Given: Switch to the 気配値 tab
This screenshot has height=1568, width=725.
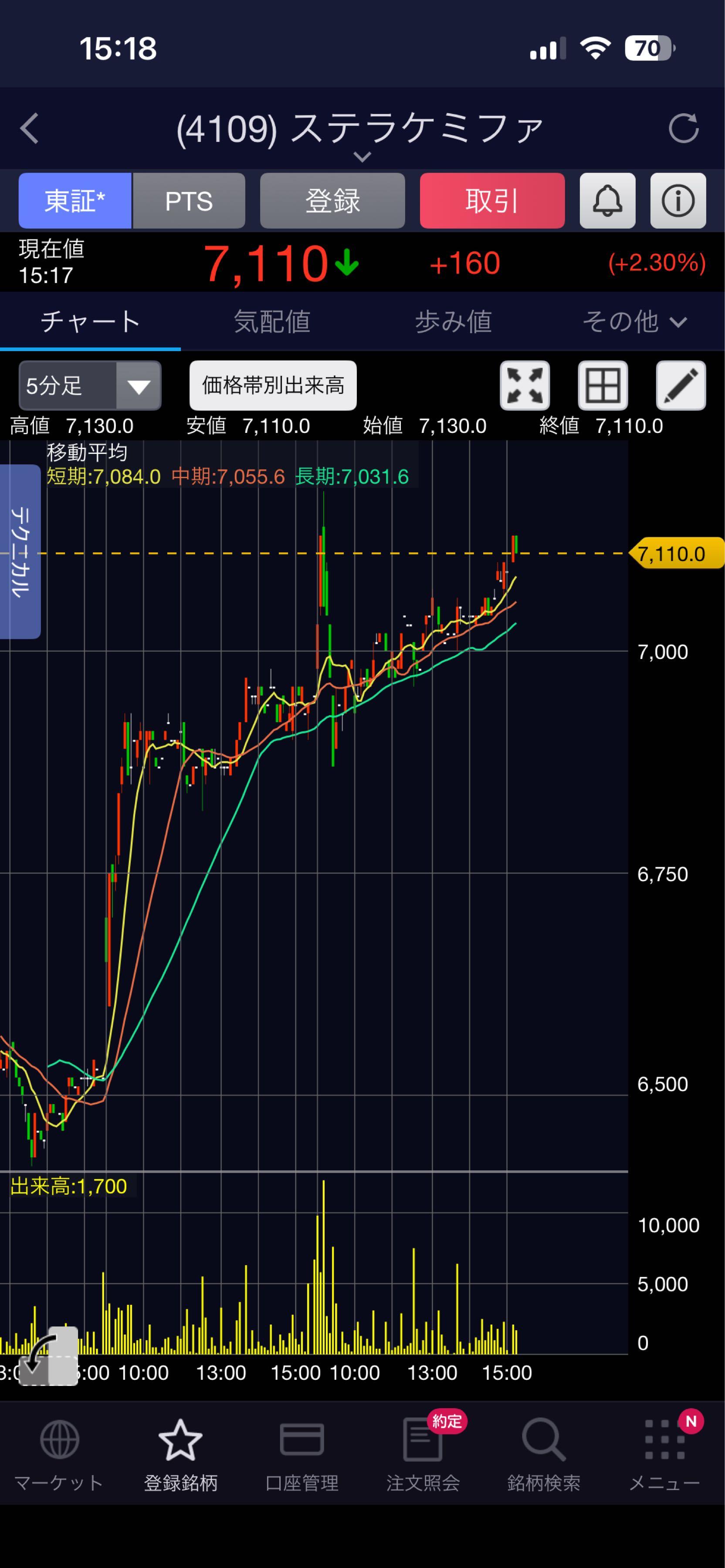Looking at the screenshot, I should pos(272,321).
